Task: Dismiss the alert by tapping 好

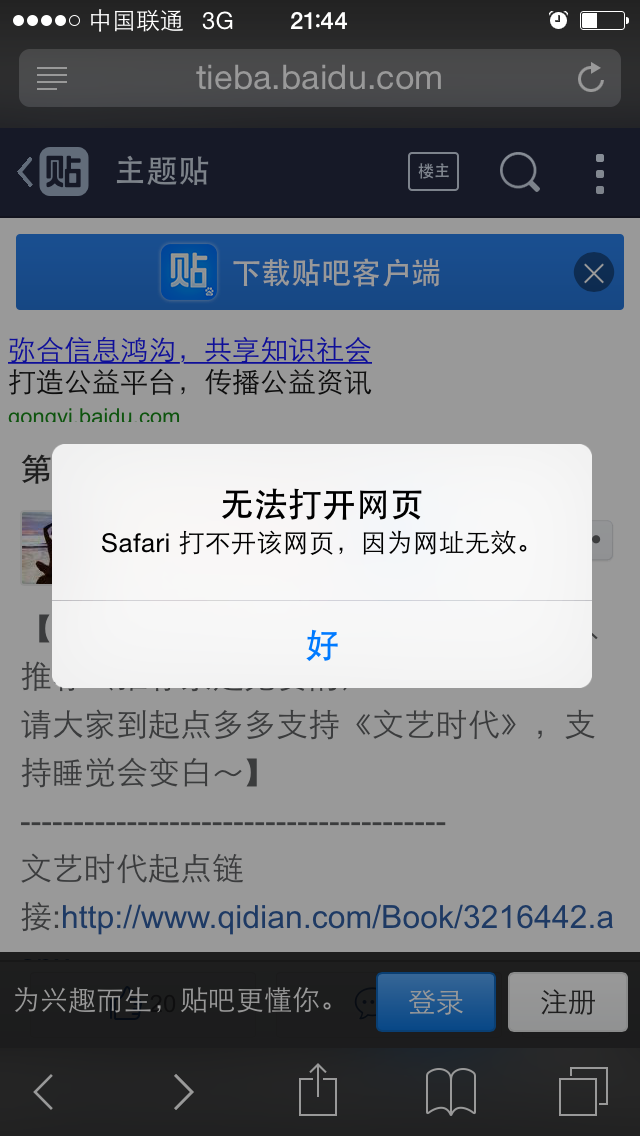Action: click(x=322, y=645)
